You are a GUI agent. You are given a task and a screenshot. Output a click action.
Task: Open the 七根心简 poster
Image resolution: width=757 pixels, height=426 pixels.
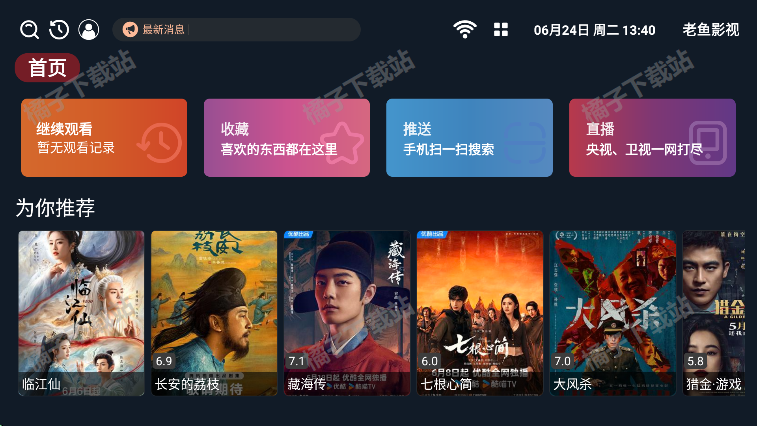point(480,313)
